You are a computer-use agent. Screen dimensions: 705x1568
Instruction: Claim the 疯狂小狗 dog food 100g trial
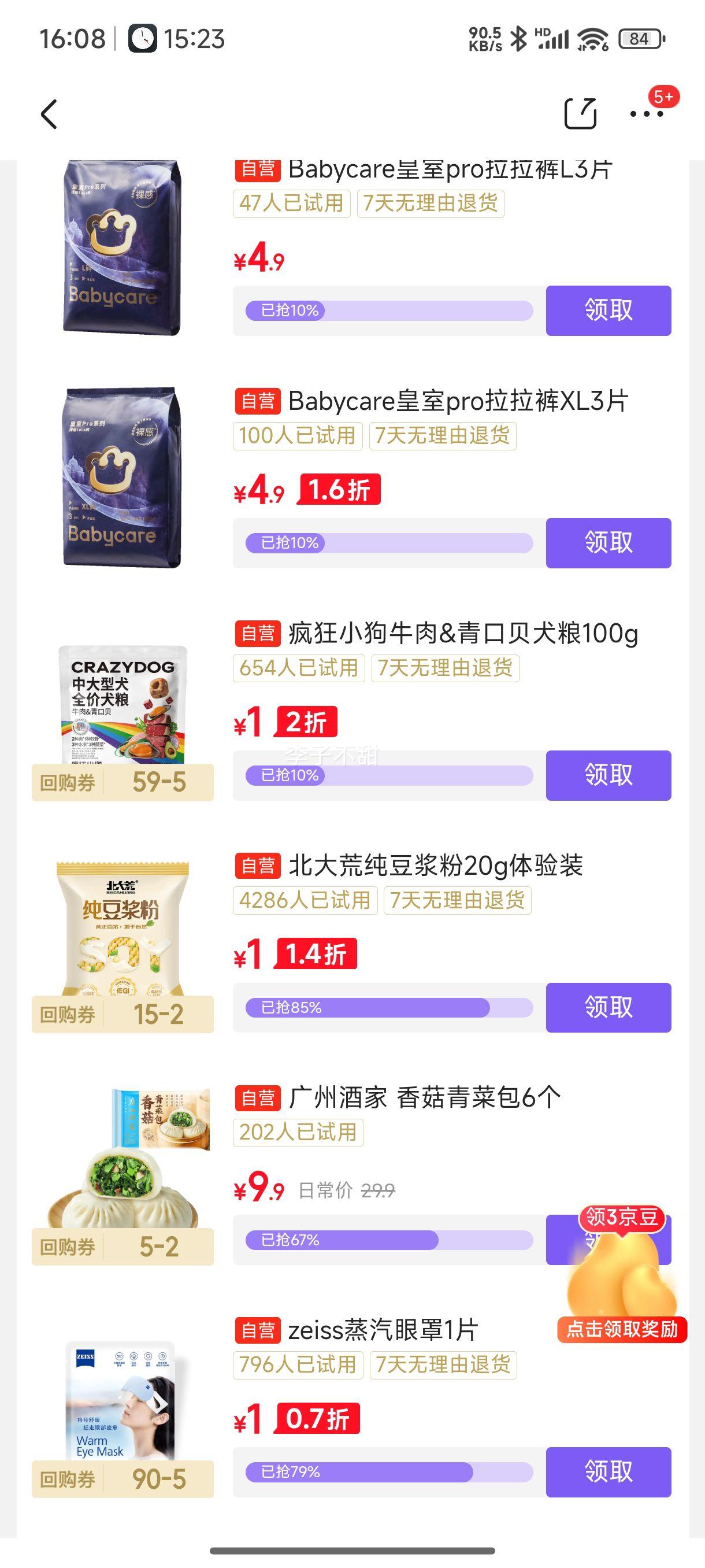608,775
